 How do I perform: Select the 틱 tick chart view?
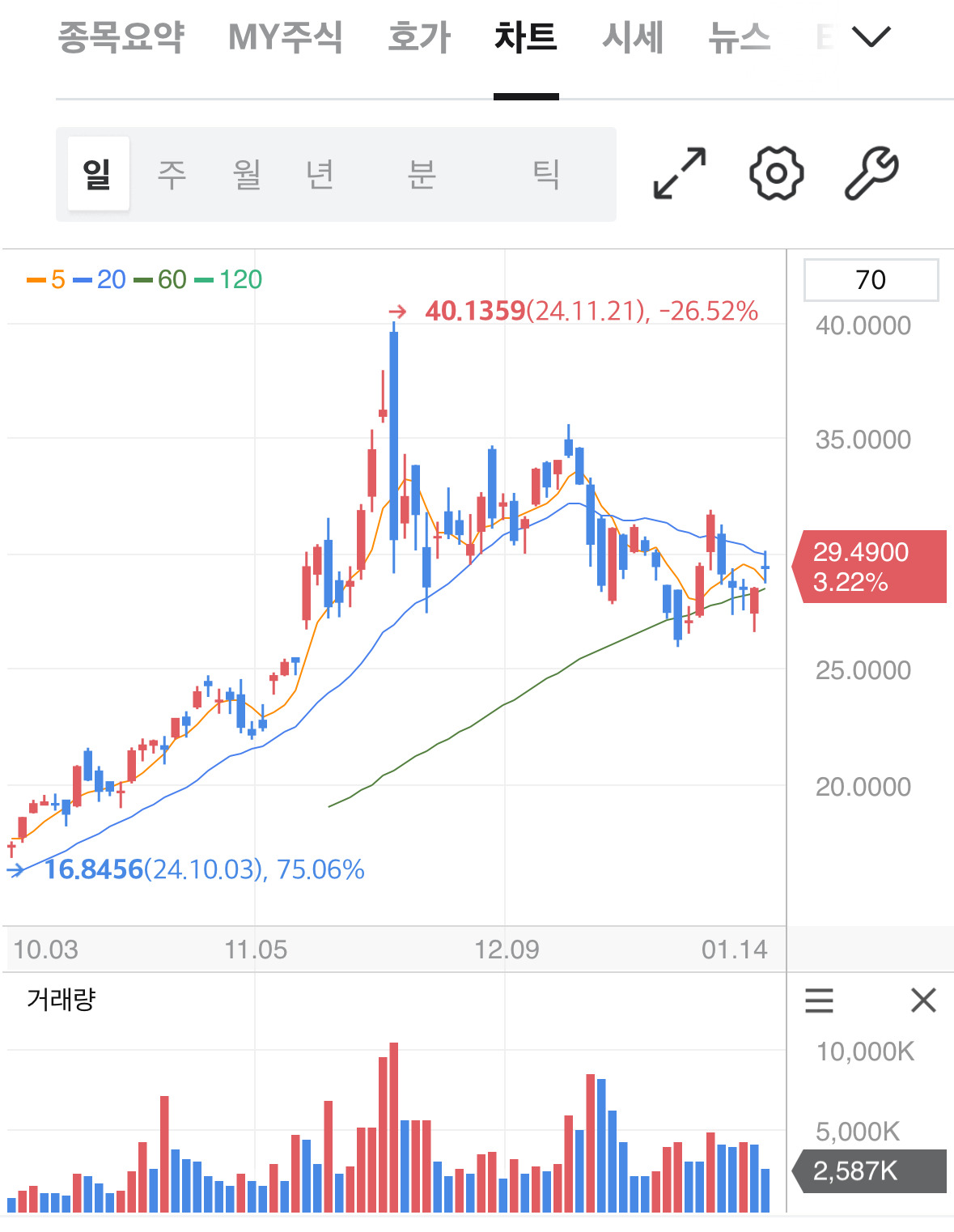point(548,173)
